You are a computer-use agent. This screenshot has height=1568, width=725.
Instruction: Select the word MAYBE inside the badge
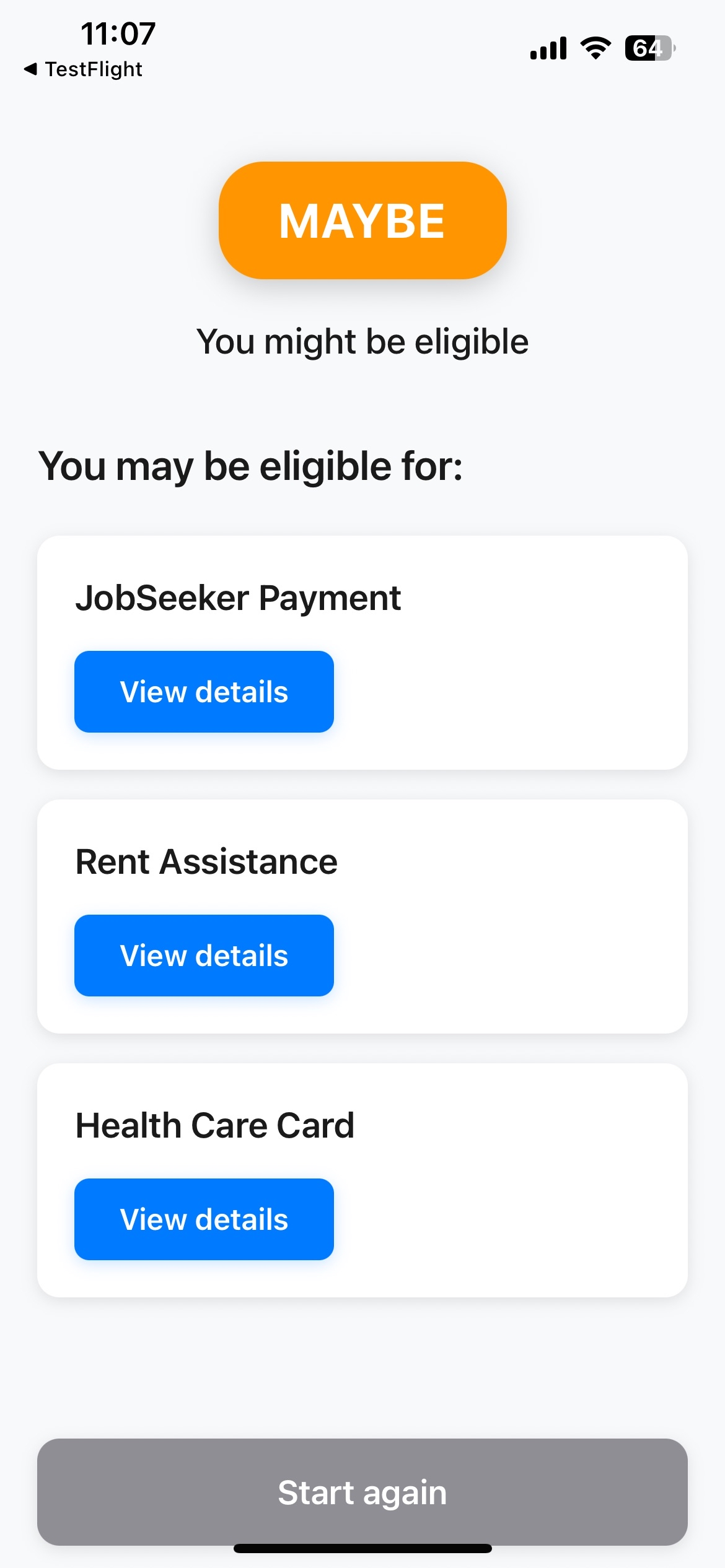(x=362, y=220)
